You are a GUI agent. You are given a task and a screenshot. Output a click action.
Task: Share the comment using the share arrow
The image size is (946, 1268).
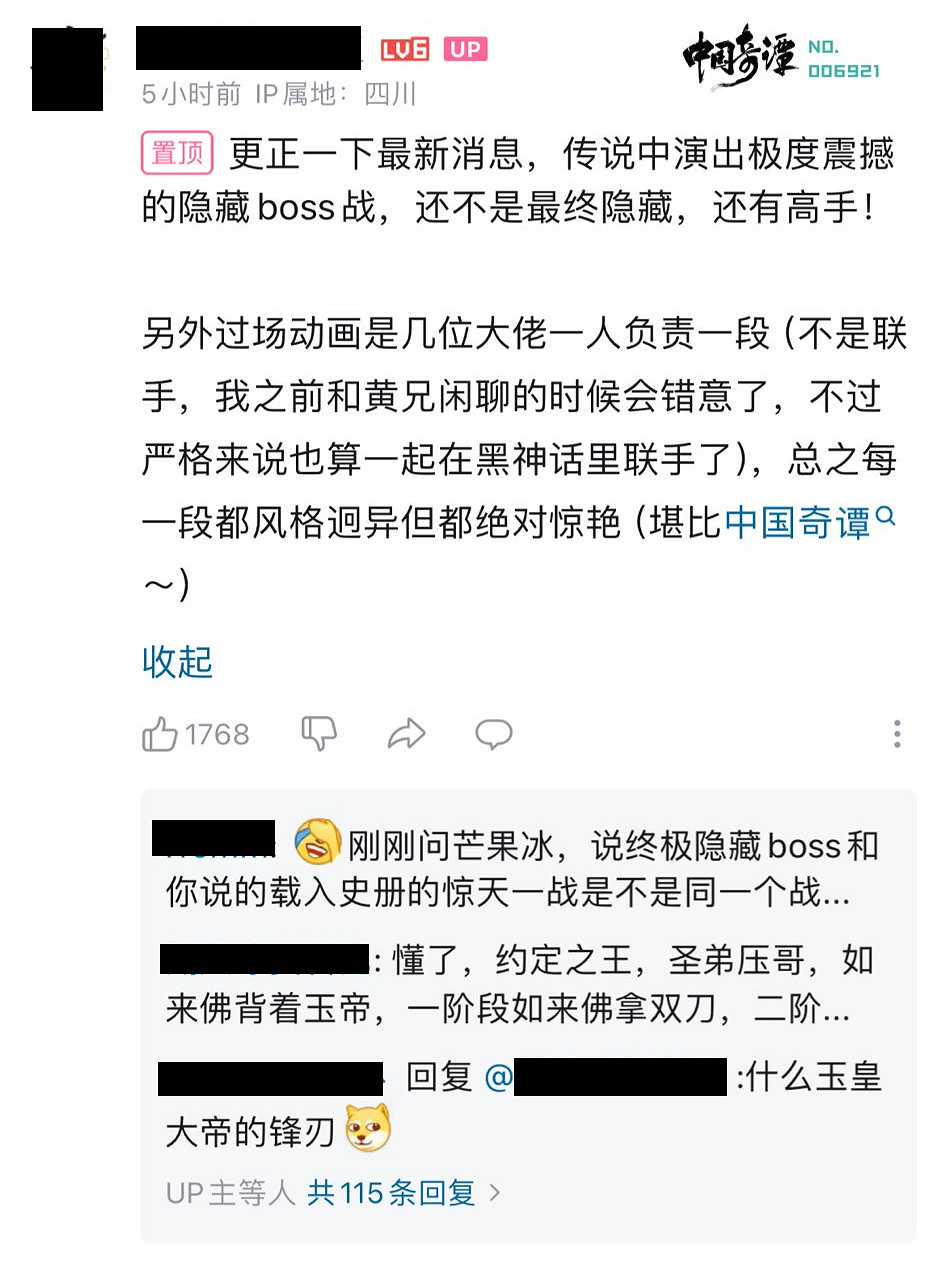pyautogui.click(x=405, y=734)
